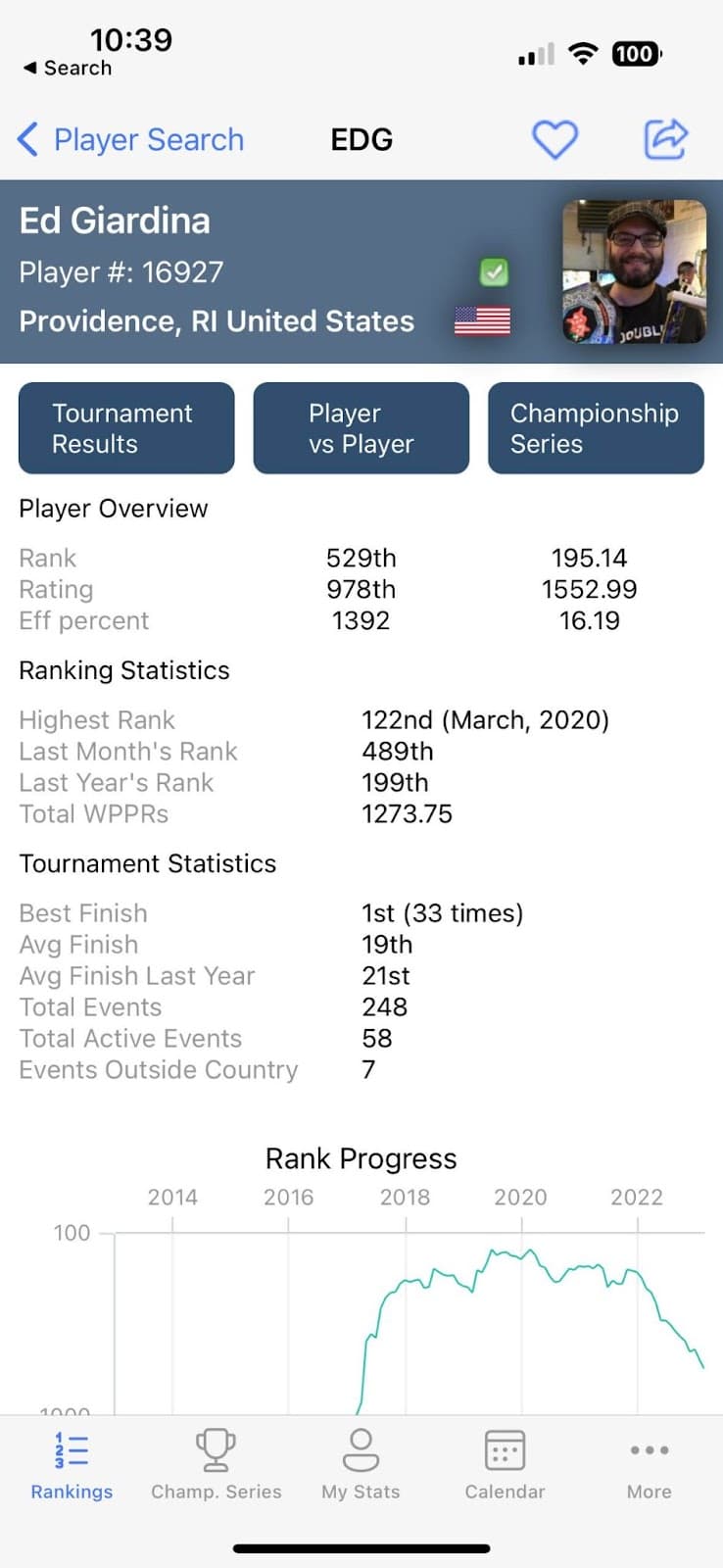The width and height of the screenshot is (723, 1568).
Task: Open the Search app via status bar back link
Action: click(x=66, y=68)
